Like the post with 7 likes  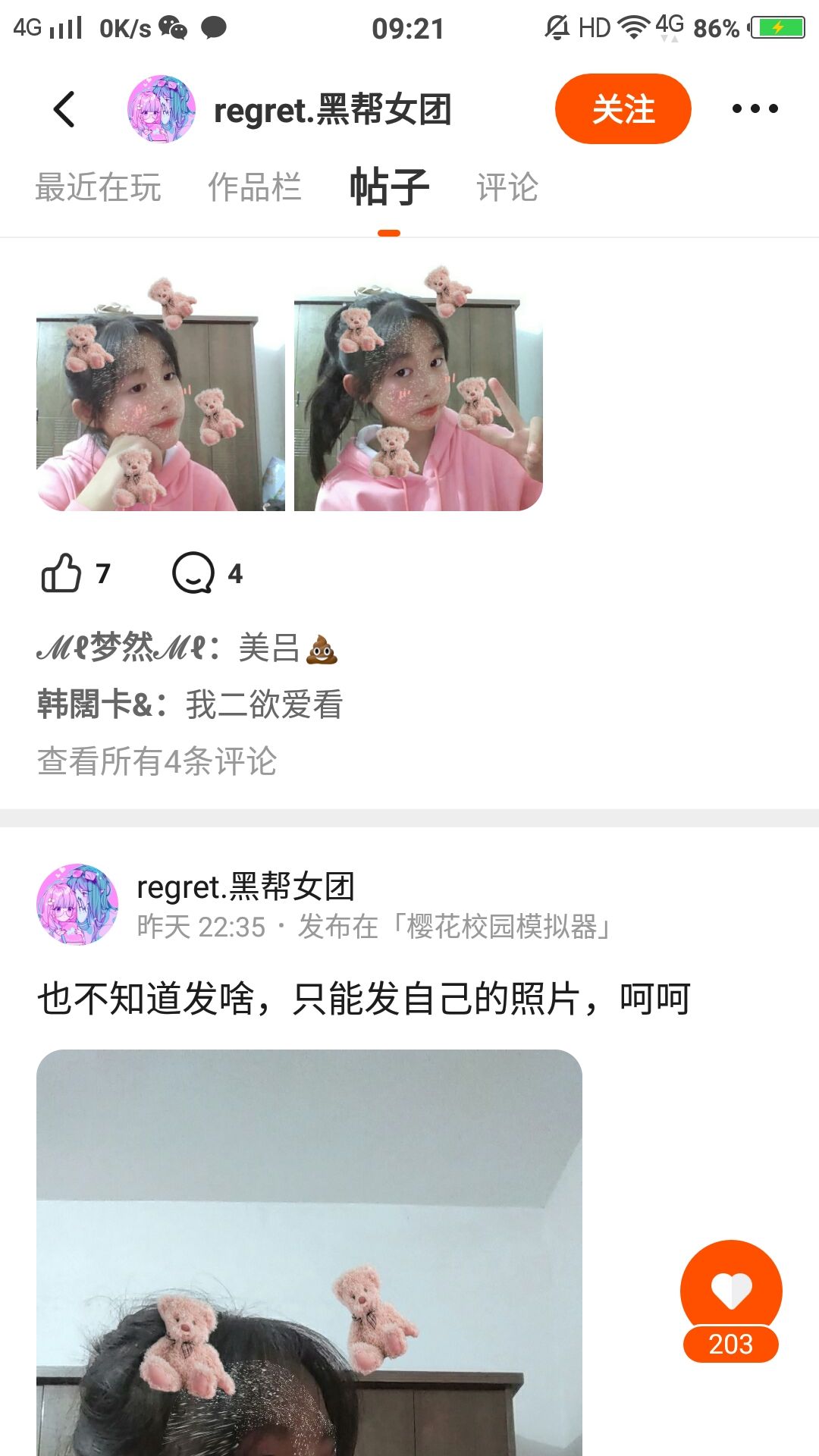[61, 573]
